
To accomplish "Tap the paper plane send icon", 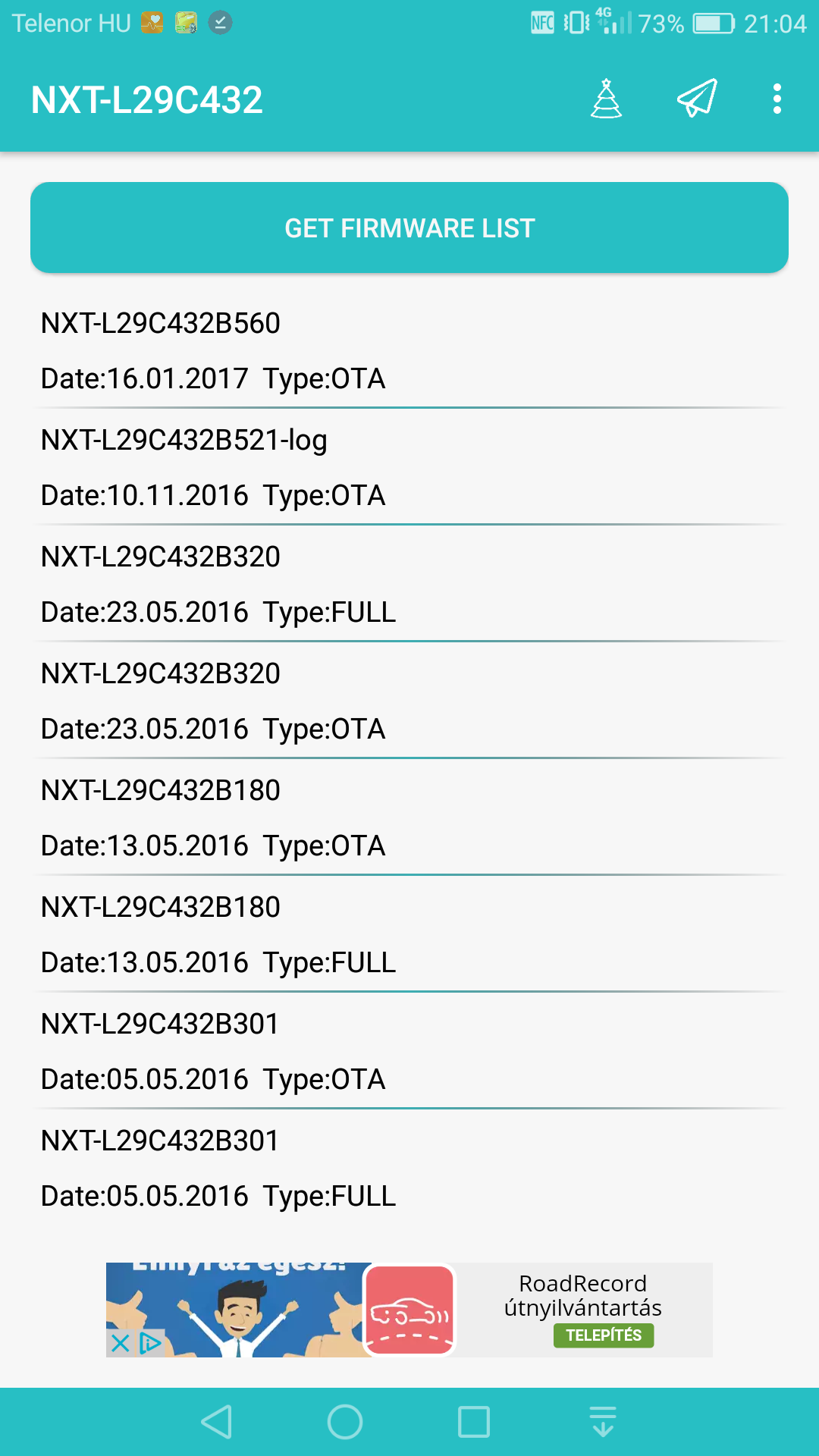I will click(697, 99).
